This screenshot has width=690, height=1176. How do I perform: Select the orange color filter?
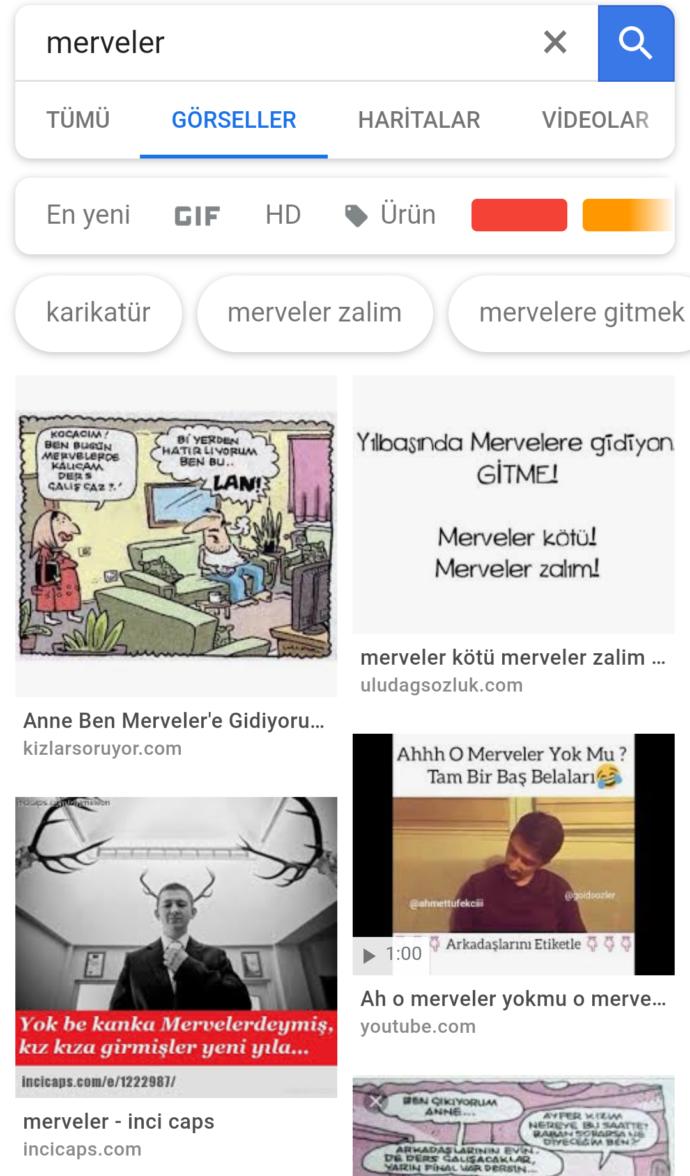[625, 215]
